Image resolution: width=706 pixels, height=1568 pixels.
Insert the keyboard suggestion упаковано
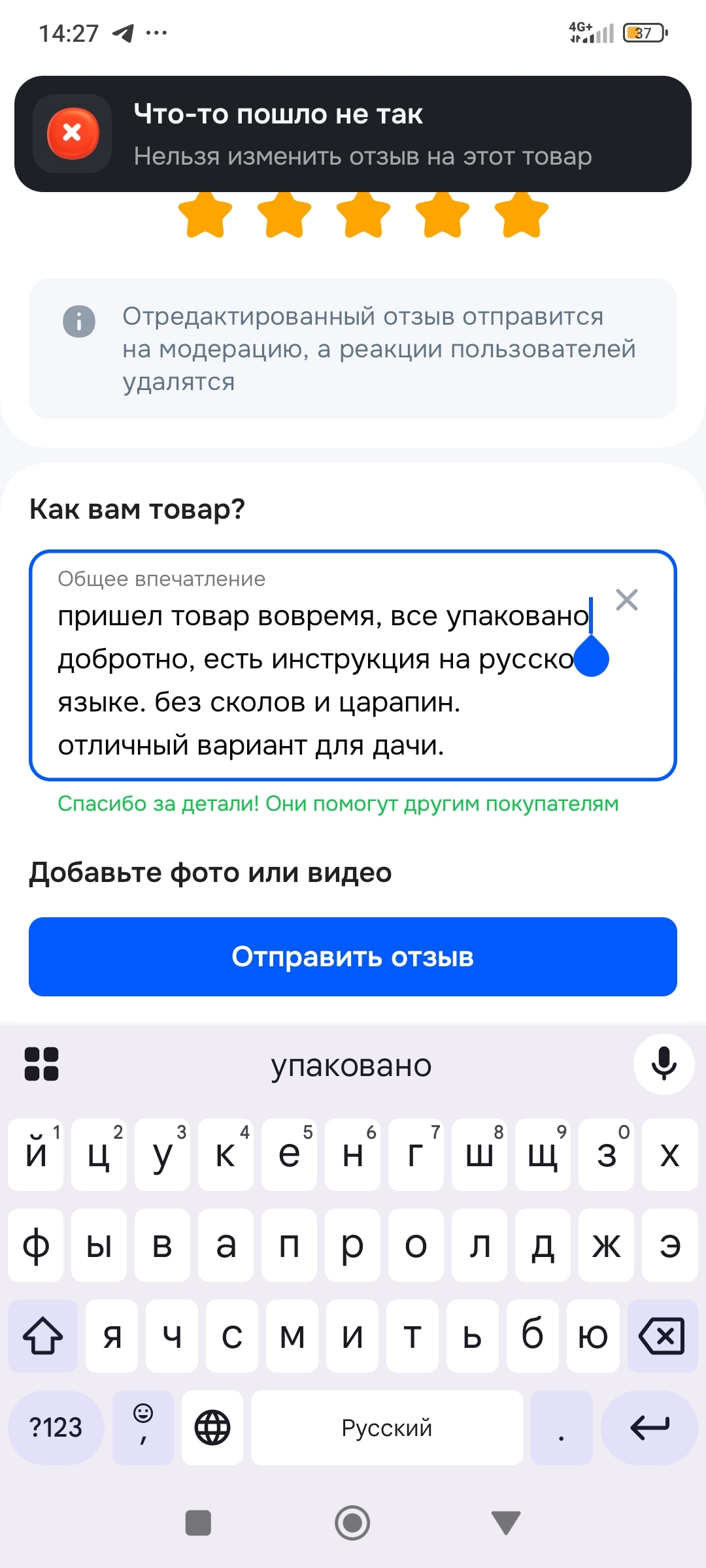pos(351,1066)
